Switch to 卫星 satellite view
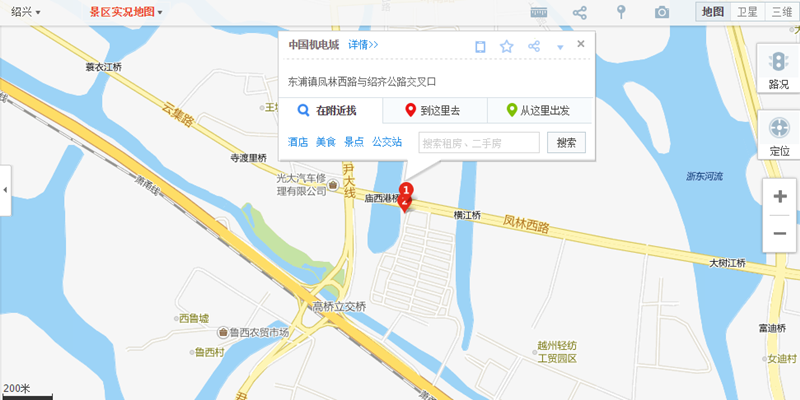 (746, 12)
